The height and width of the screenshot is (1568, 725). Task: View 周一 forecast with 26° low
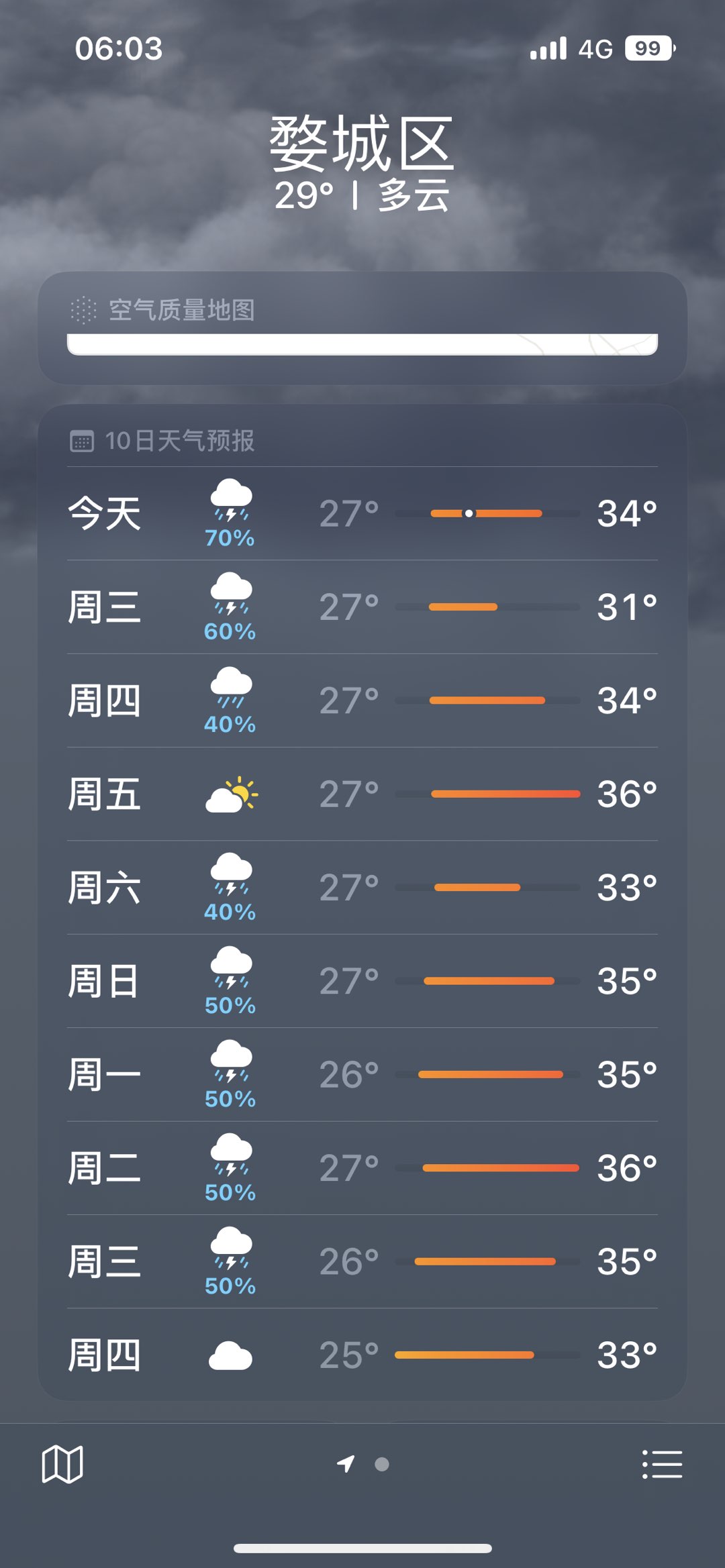tap(362, 1075)
